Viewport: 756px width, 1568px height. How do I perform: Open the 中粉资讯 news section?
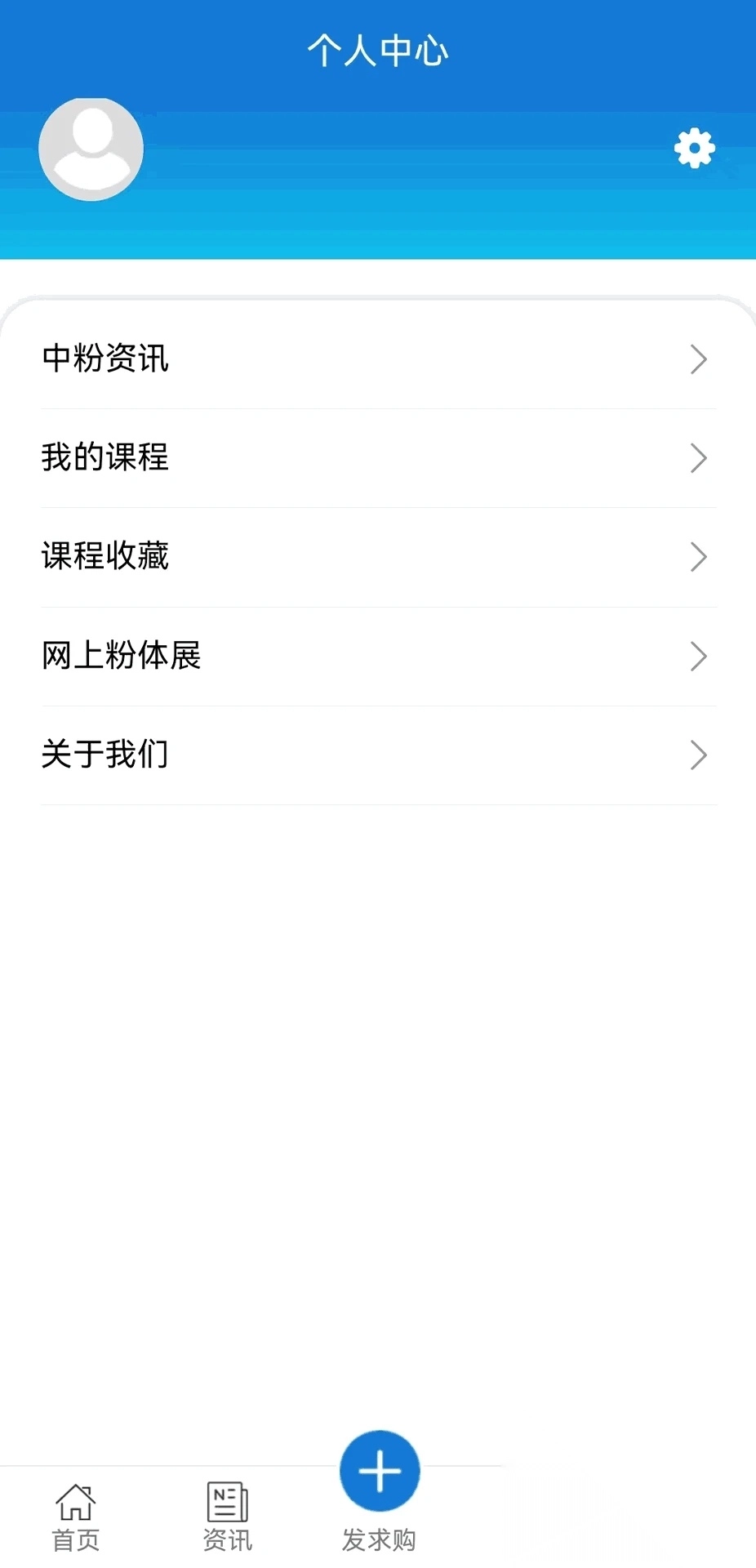click(x=105, y=360)
